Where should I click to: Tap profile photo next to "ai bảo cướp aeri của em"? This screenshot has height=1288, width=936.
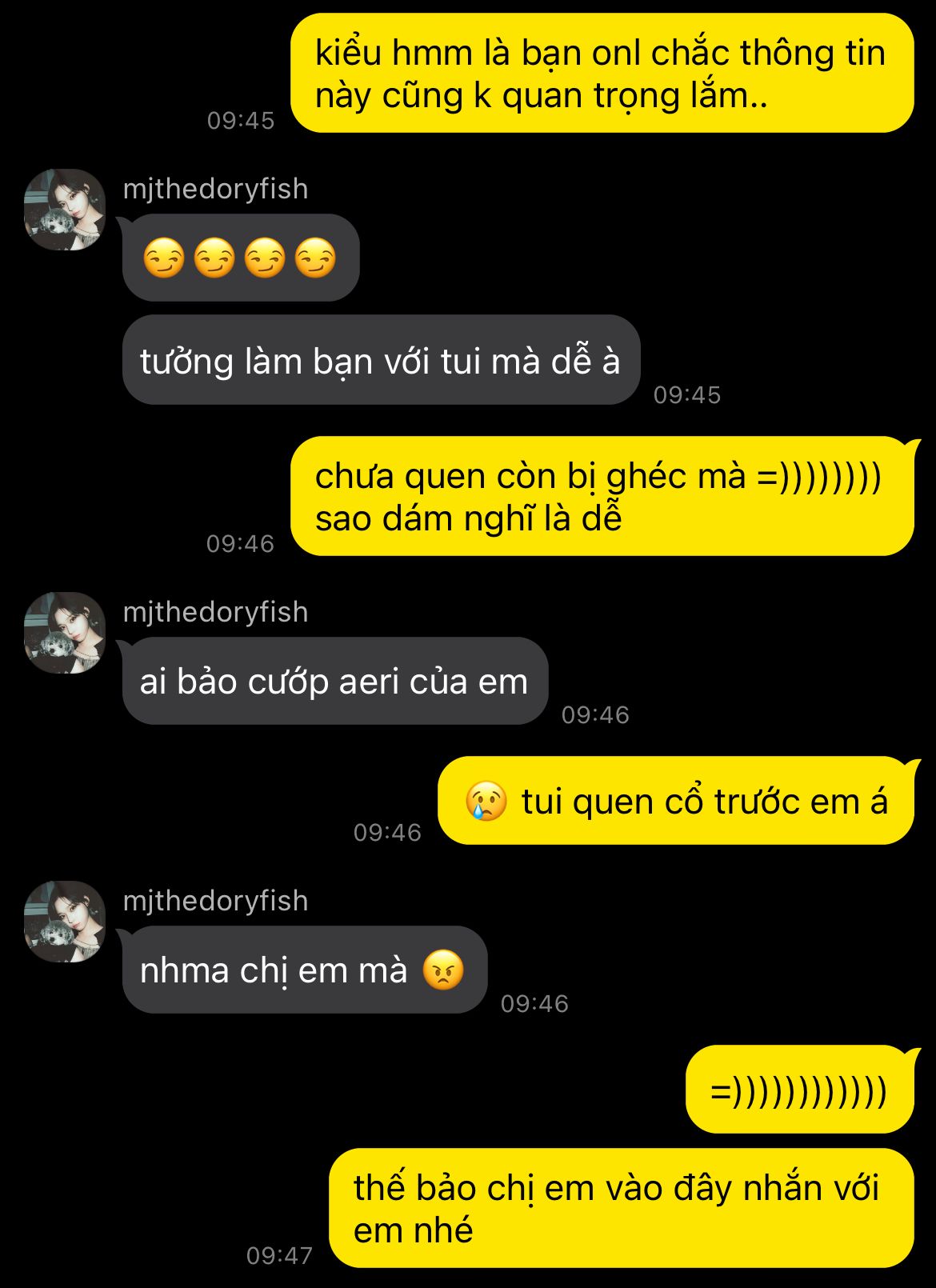click(65, 633)
